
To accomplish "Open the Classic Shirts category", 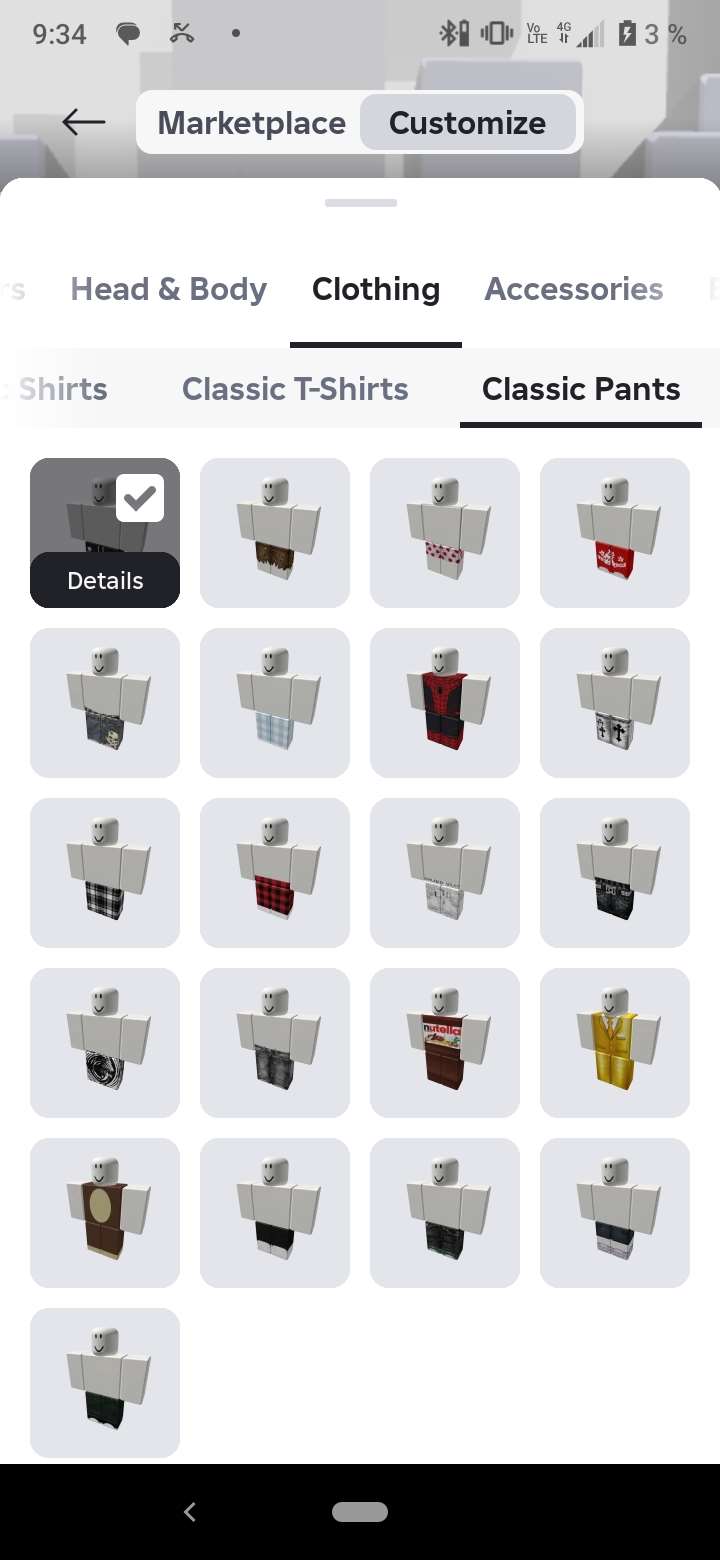I will 55,389.
